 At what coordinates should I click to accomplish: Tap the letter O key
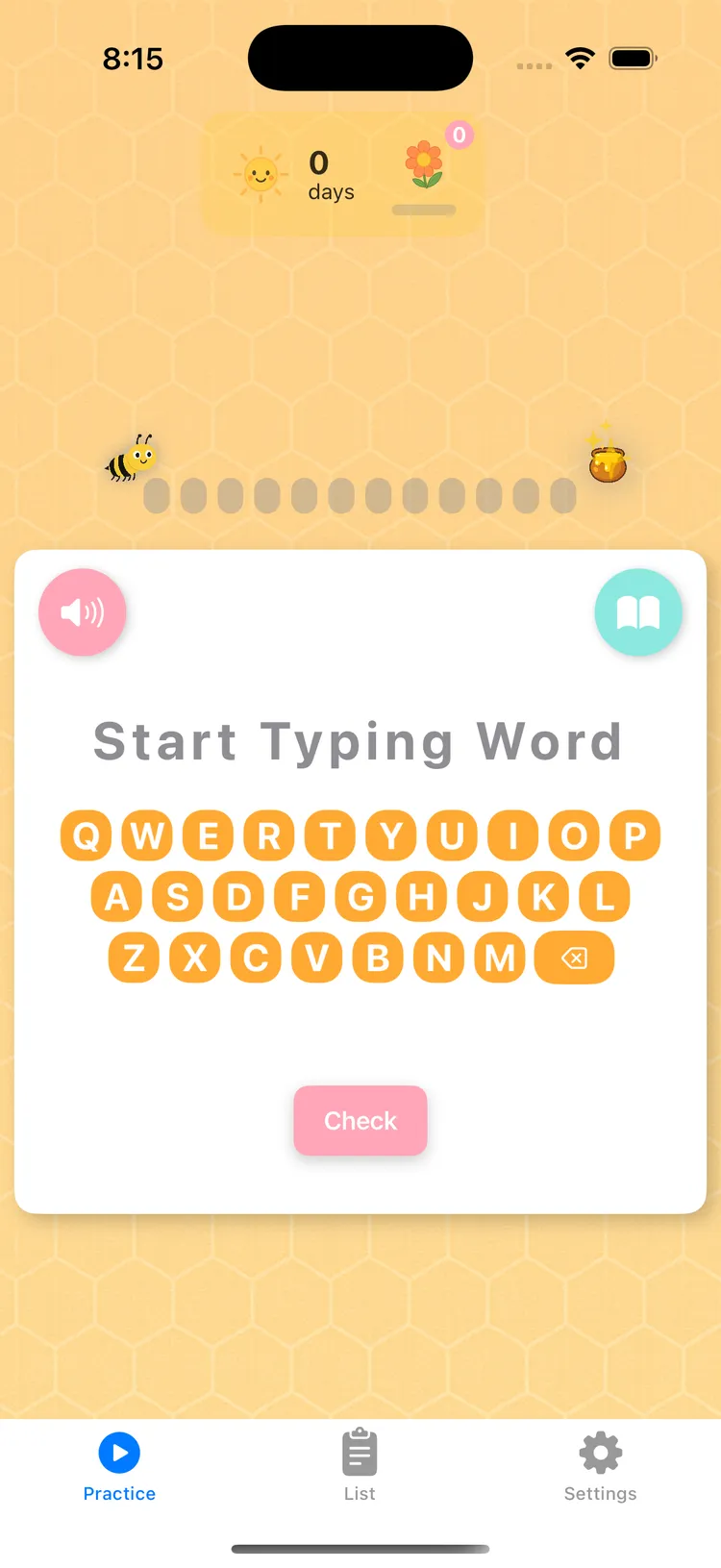[x=574, y=835]
